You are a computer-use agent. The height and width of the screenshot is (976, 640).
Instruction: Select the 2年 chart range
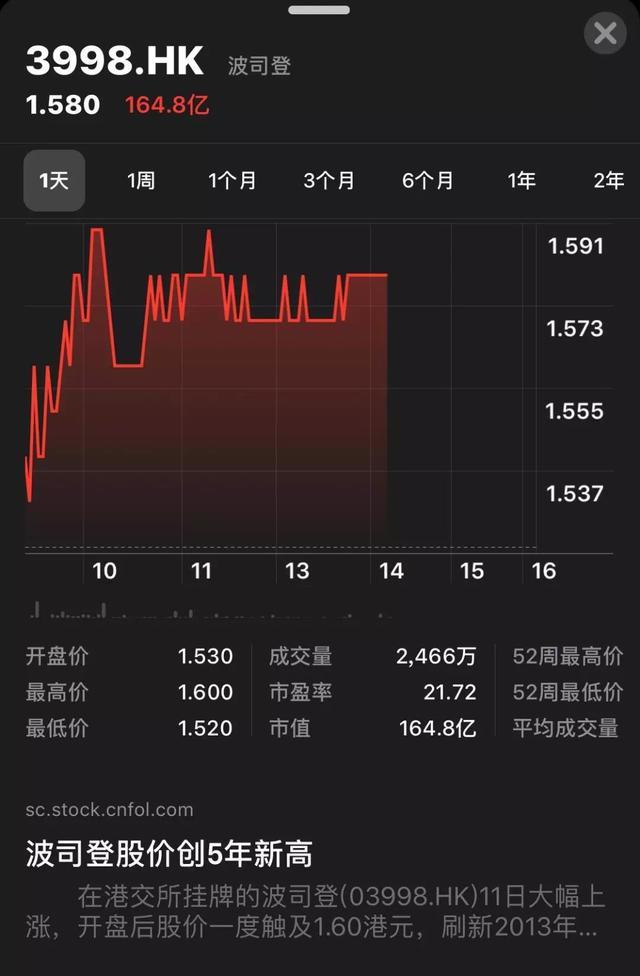coord(608,181)
